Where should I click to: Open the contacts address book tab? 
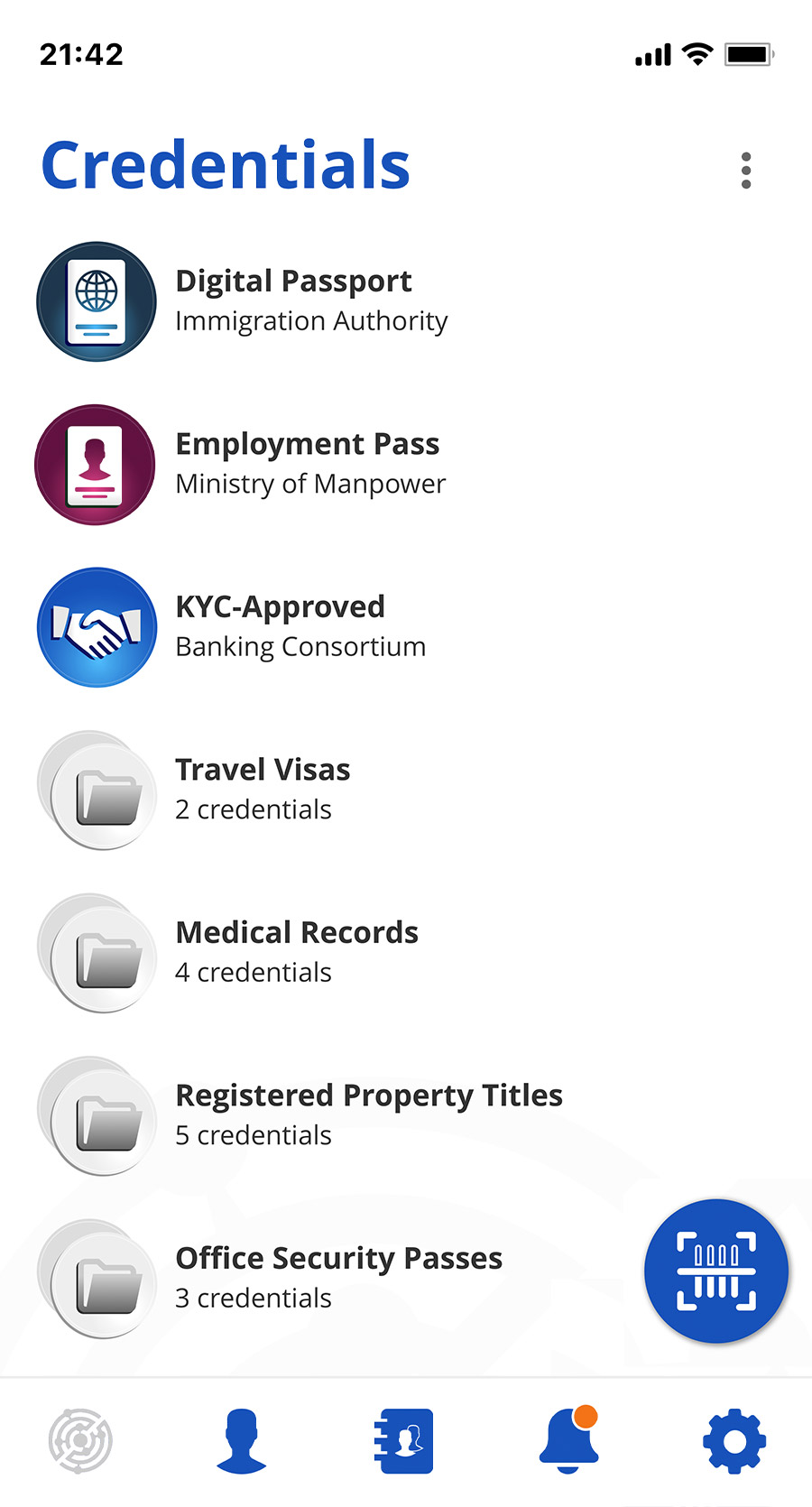tap(403, 1441)
